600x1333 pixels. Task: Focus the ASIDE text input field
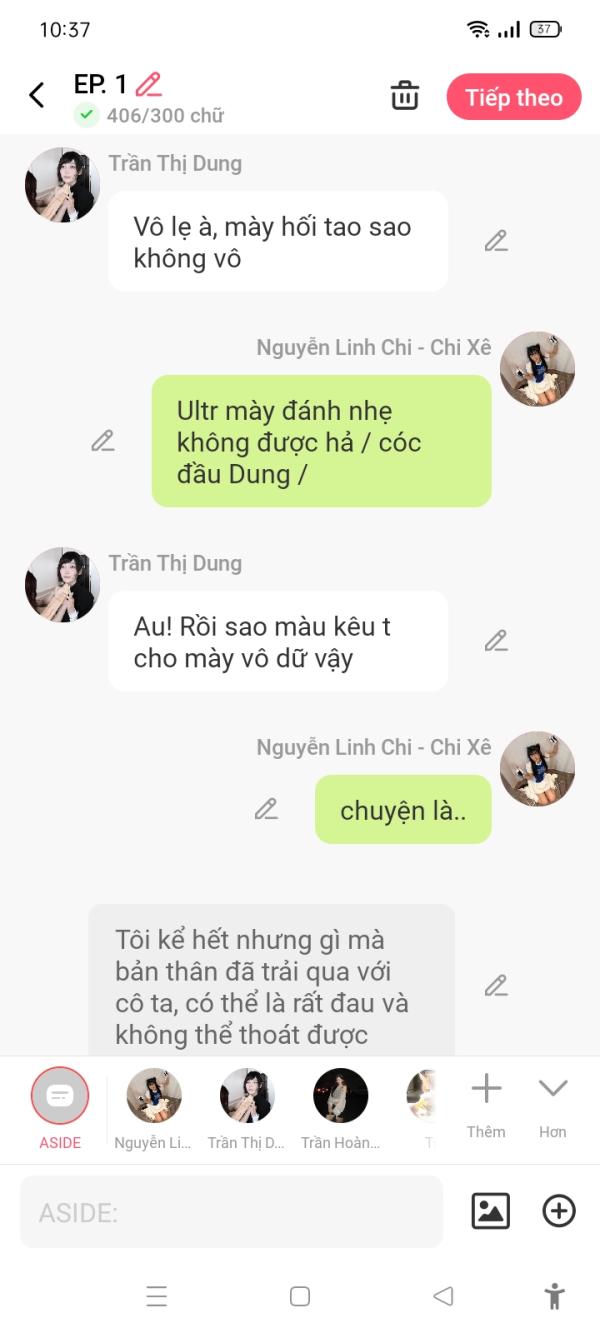pos(230,1212)
